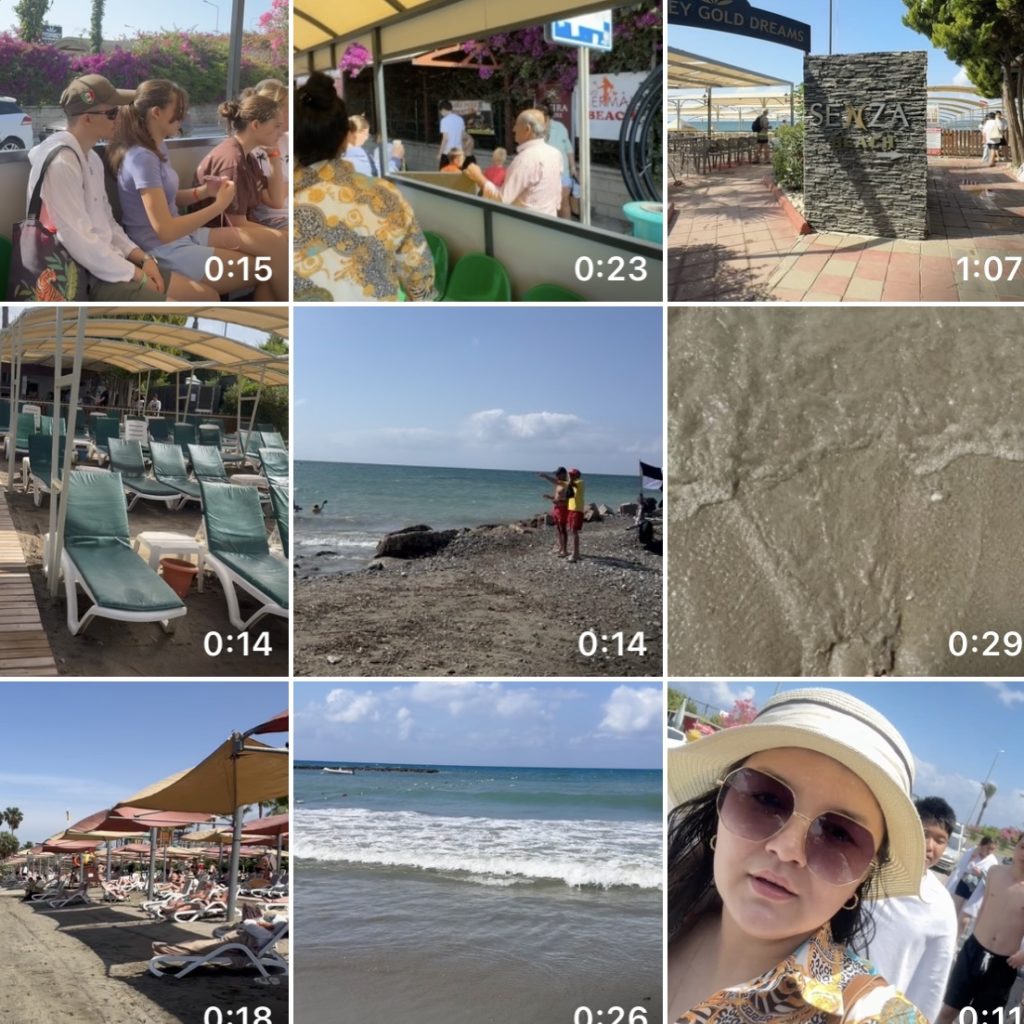Play the 0:23 video from the covered vehicle
The width and height of the screenshot is (1024, 1024).
tap(478, 150)
